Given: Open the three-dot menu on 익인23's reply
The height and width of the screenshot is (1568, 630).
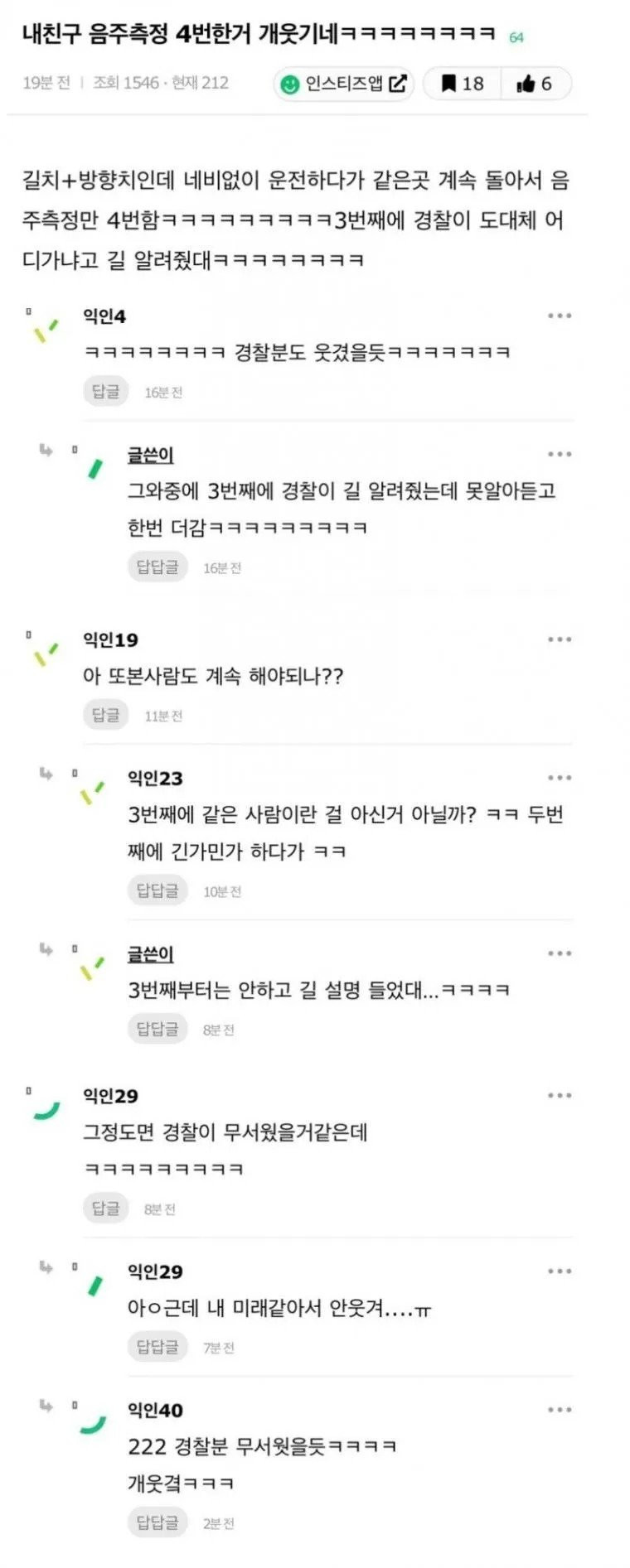Looking at the screenshot, I should [x=560, y=778].
